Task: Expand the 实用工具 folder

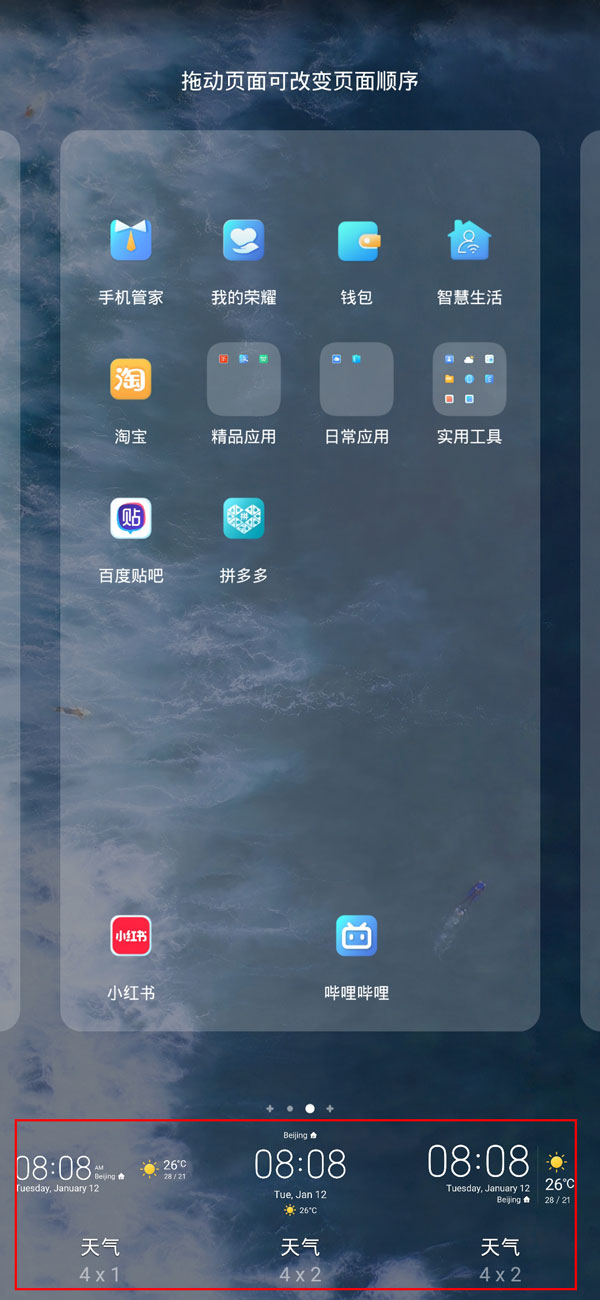Action: (x=469, y=379)
